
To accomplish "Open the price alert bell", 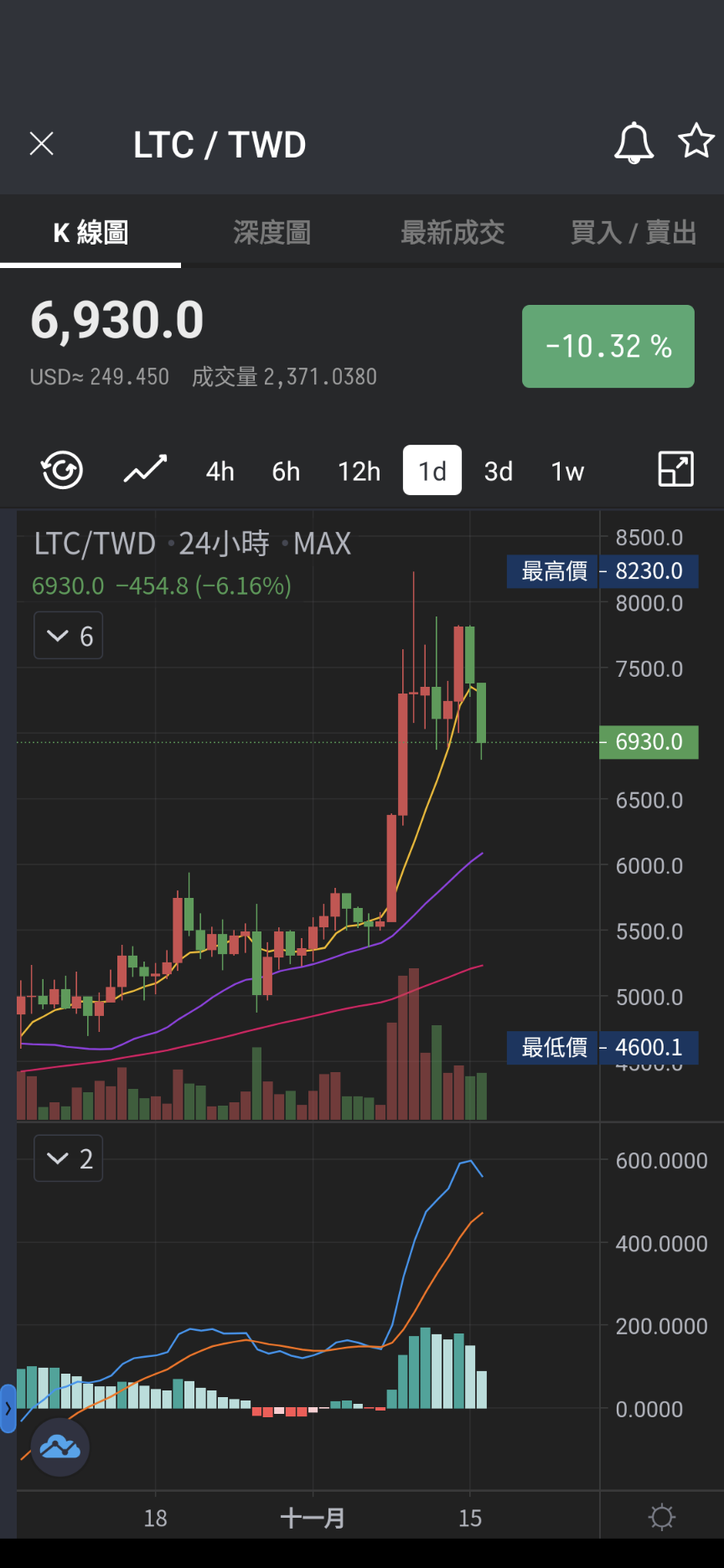I will pos(633,143).
